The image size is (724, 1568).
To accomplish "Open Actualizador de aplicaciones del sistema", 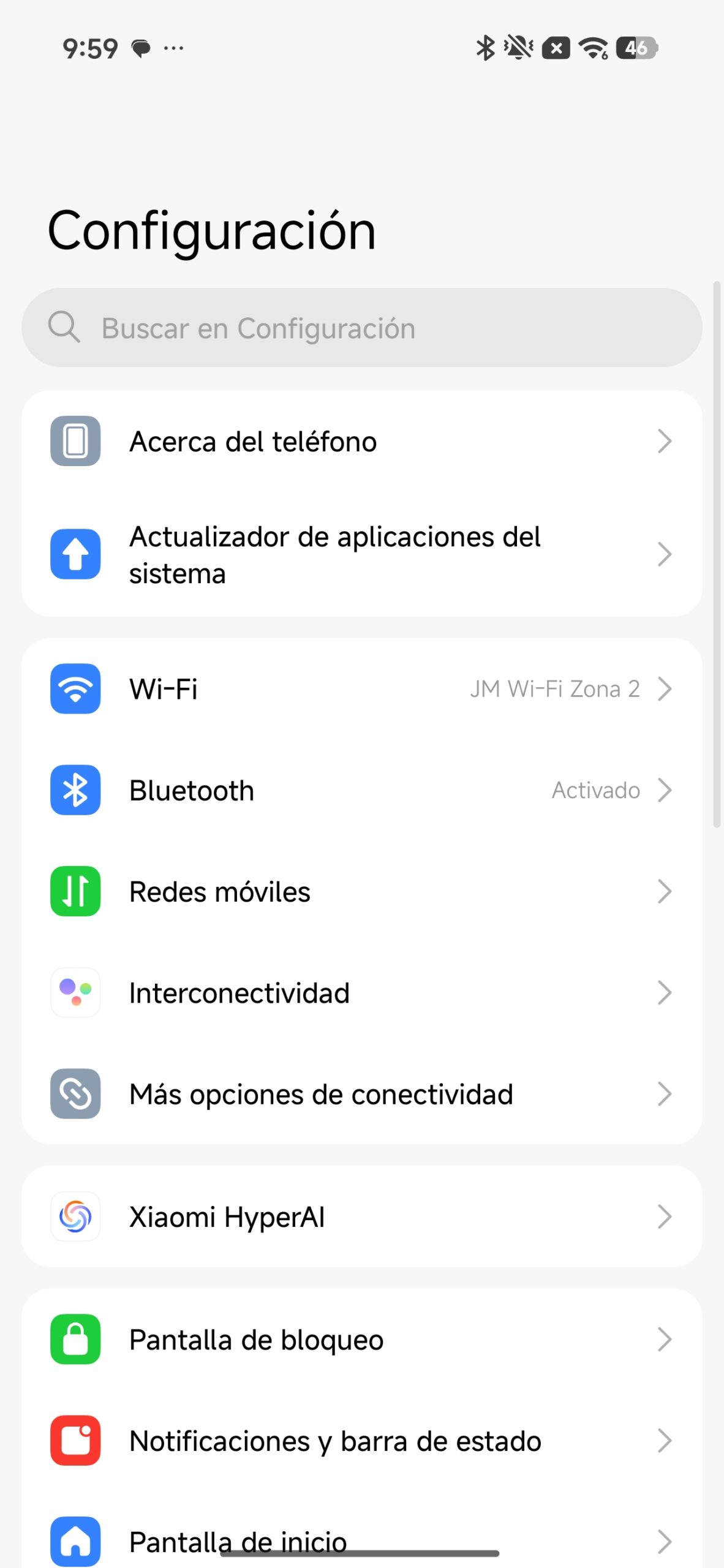I will coord(361,554).
